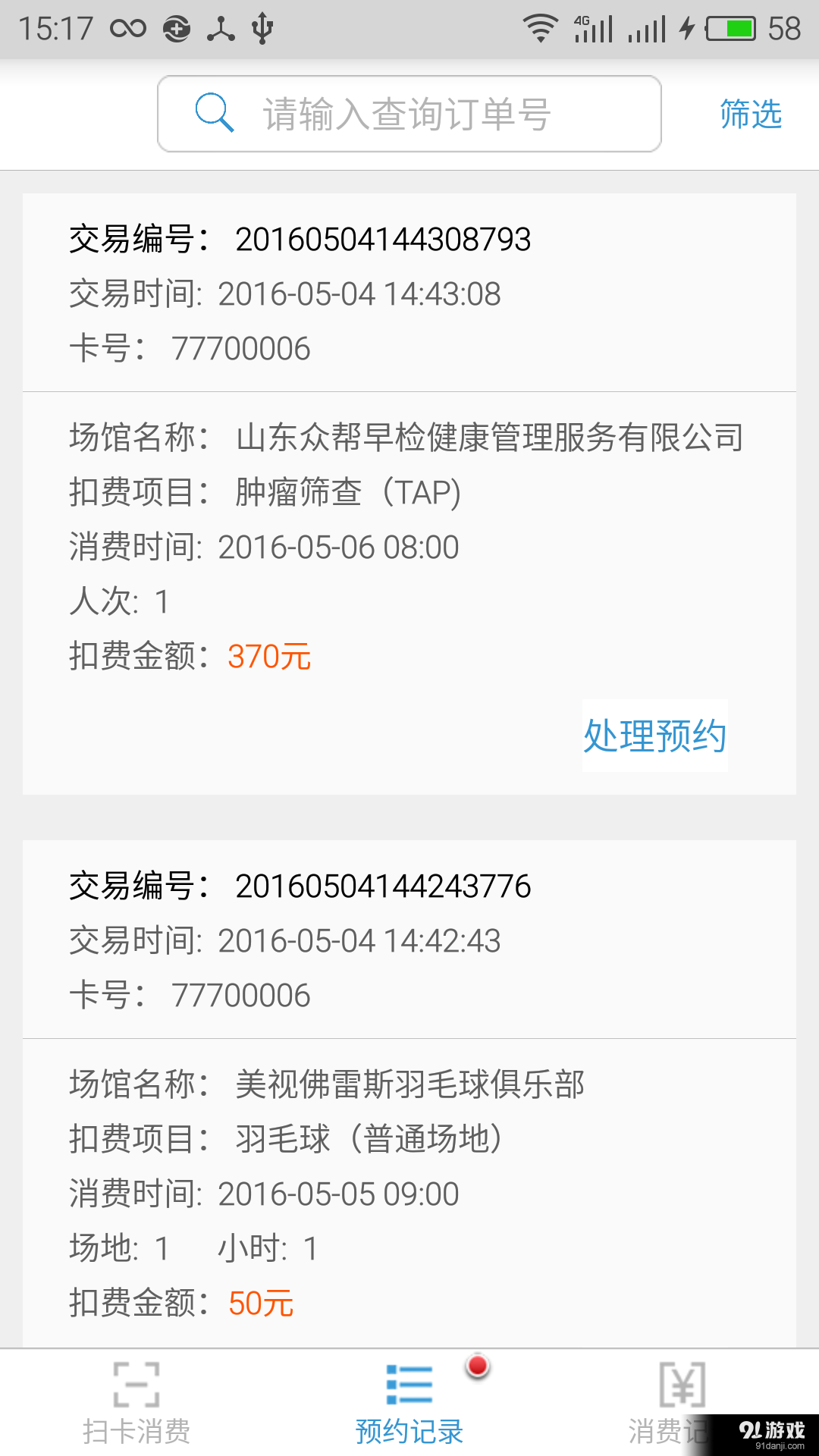Expand details of order 20160504144243776
Screen dimensions: 819x1456
click(x=384, y=885)
